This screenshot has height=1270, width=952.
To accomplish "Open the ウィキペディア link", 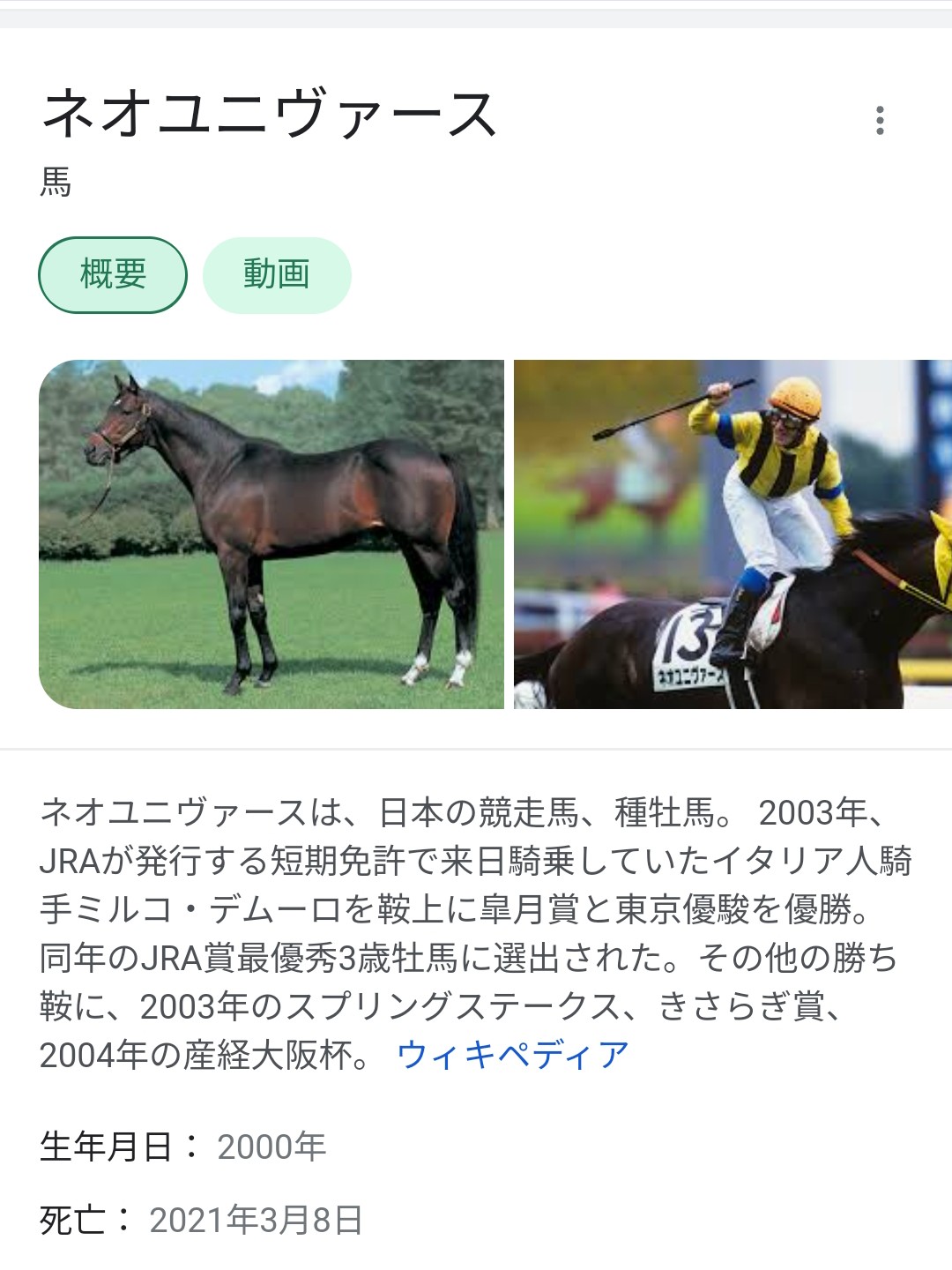I will point(513,1055).
